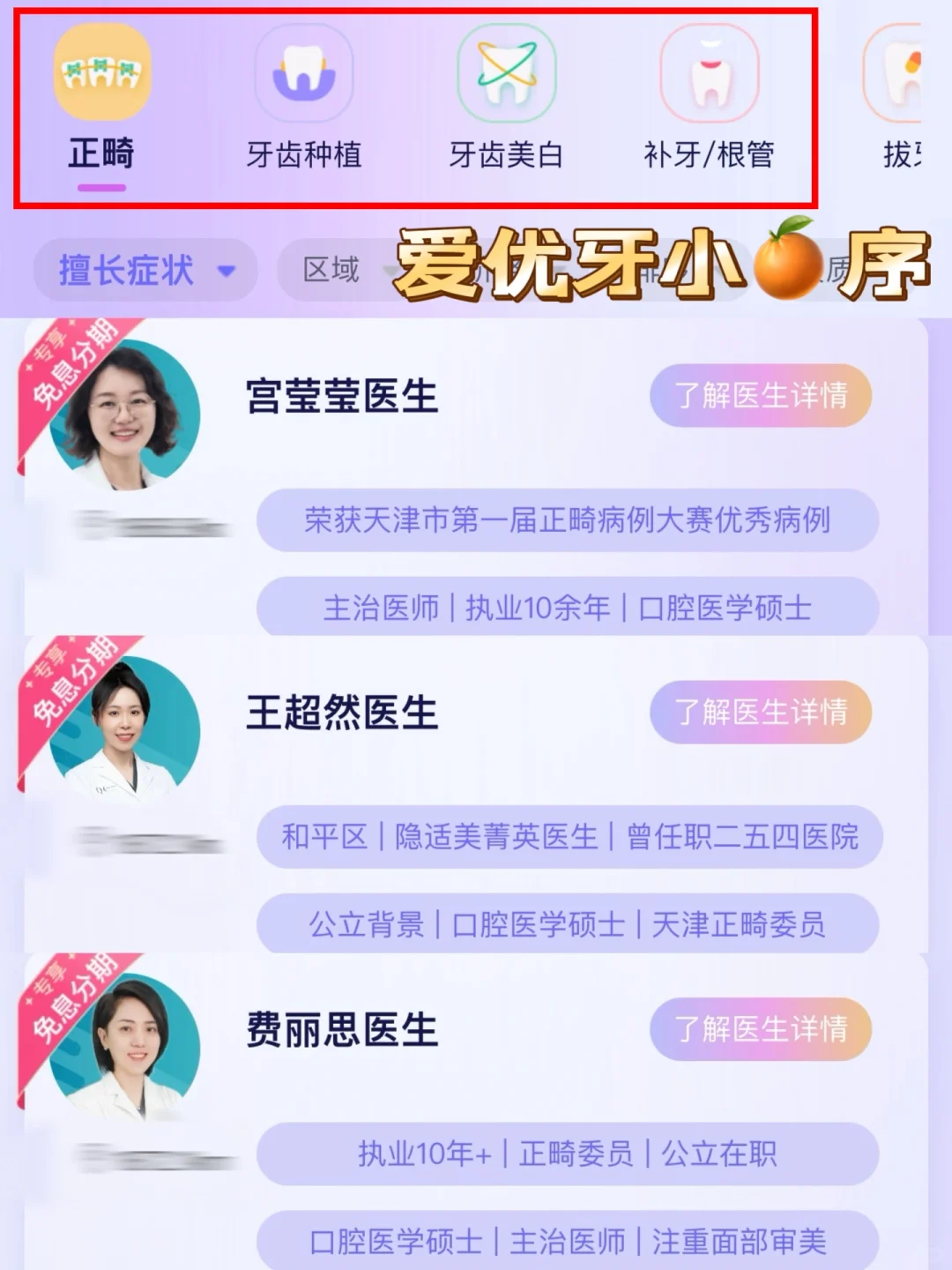Tap 了解医生详情 on 宫莹莹's card
This screenshot has width=952, height=1270.
762,397
